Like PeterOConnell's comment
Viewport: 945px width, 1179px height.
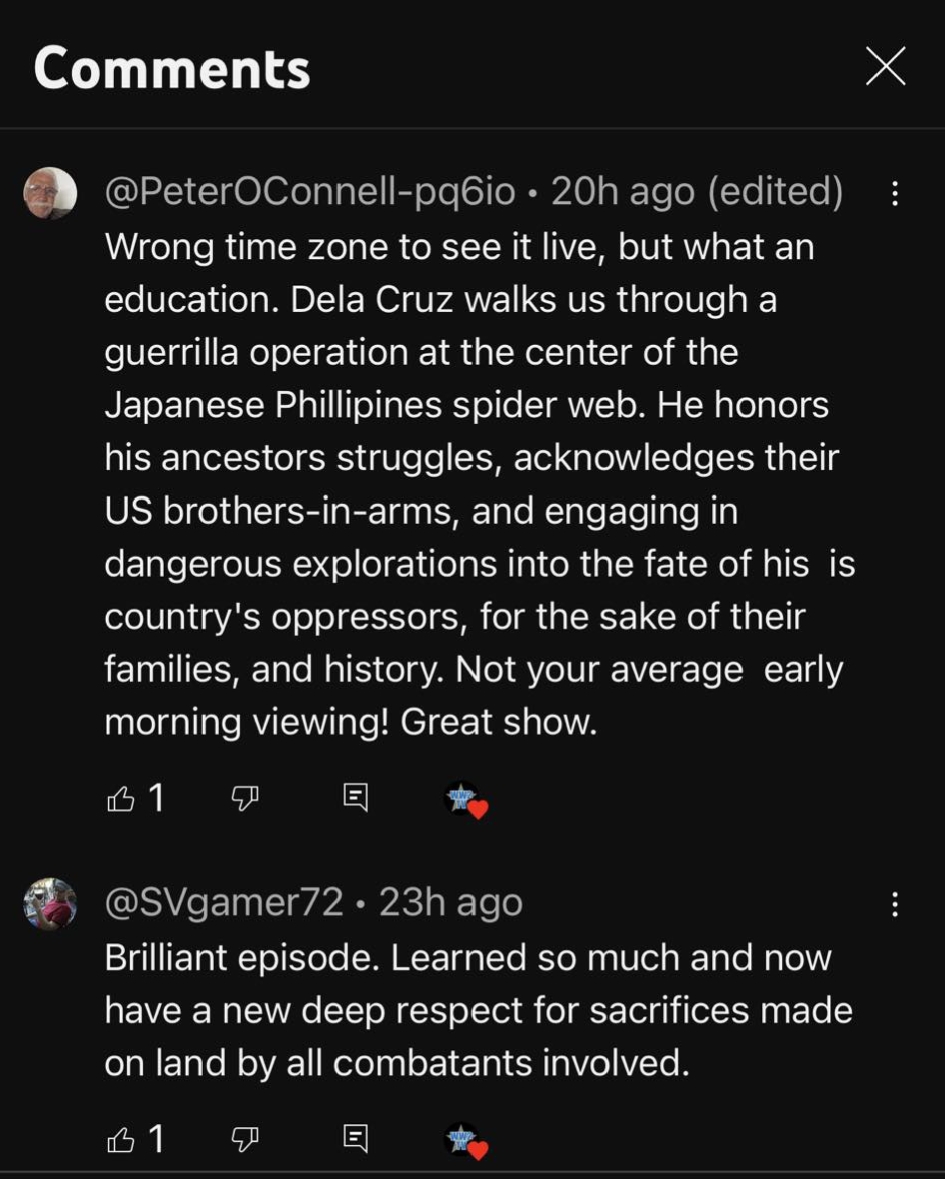coord(121,798)
